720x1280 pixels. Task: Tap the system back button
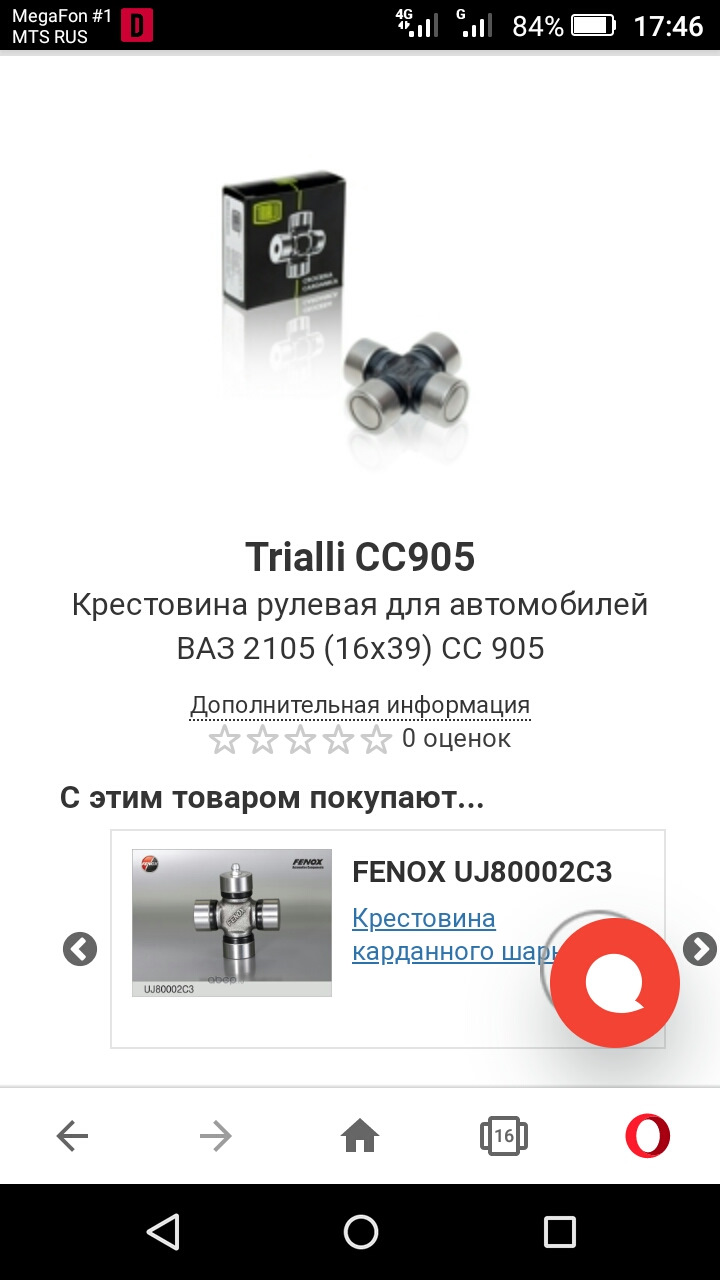tap(162, 1231)
